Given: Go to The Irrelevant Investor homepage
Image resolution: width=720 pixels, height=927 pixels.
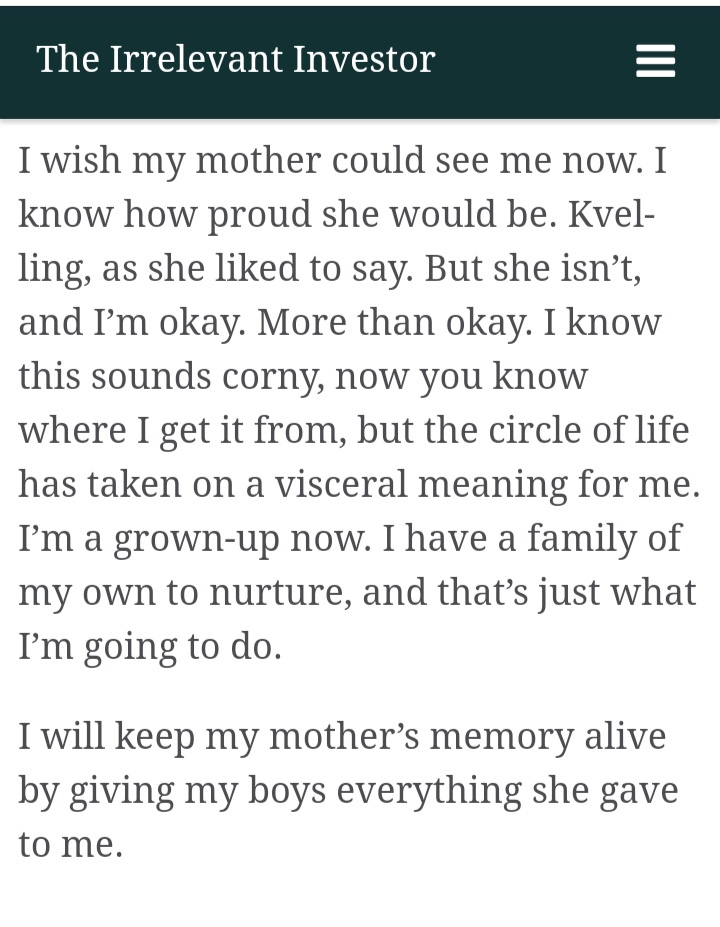Looking at the screenshot, I should coord(235,59).
